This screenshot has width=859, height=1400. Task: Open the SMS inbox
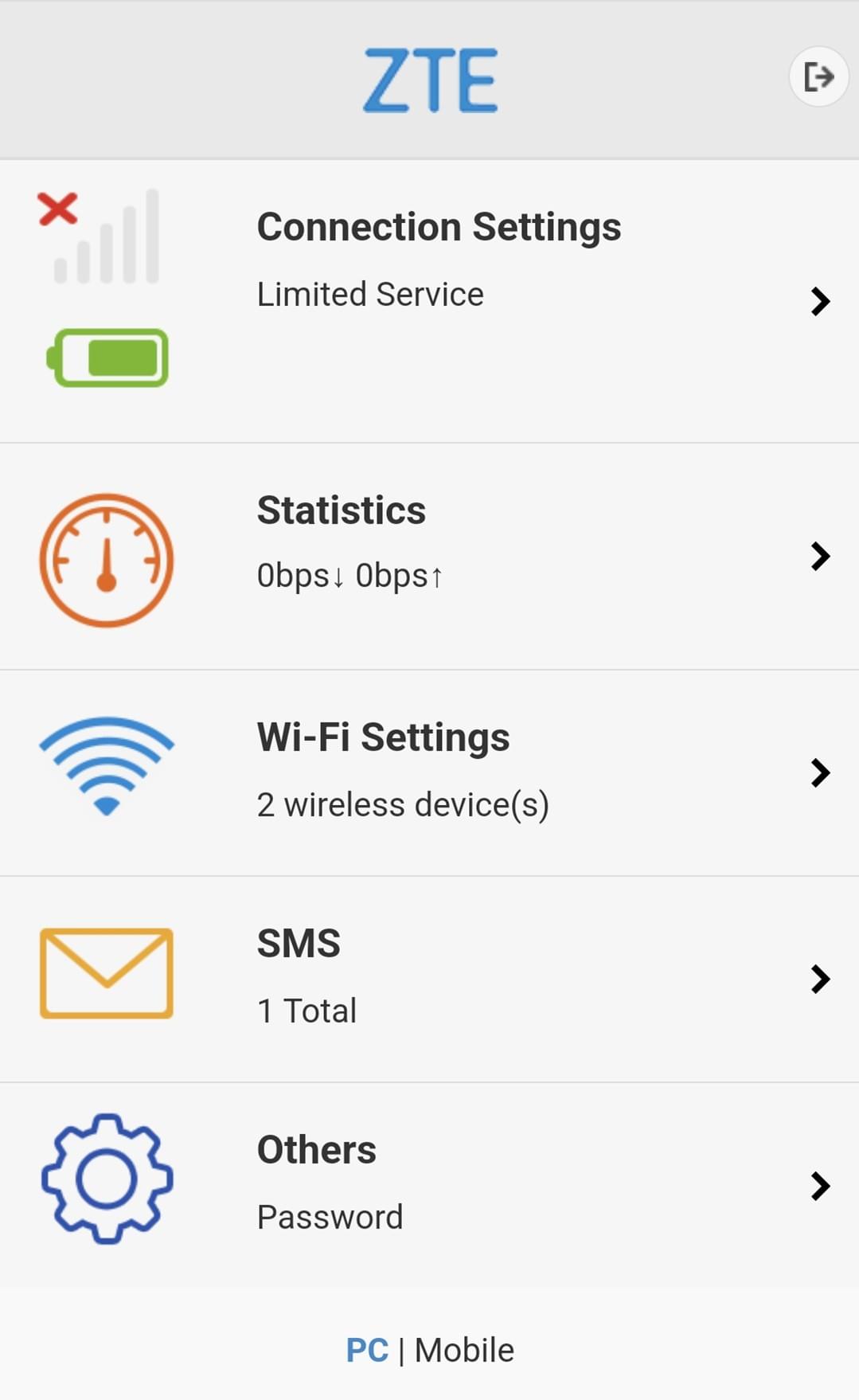pos(429,980)
